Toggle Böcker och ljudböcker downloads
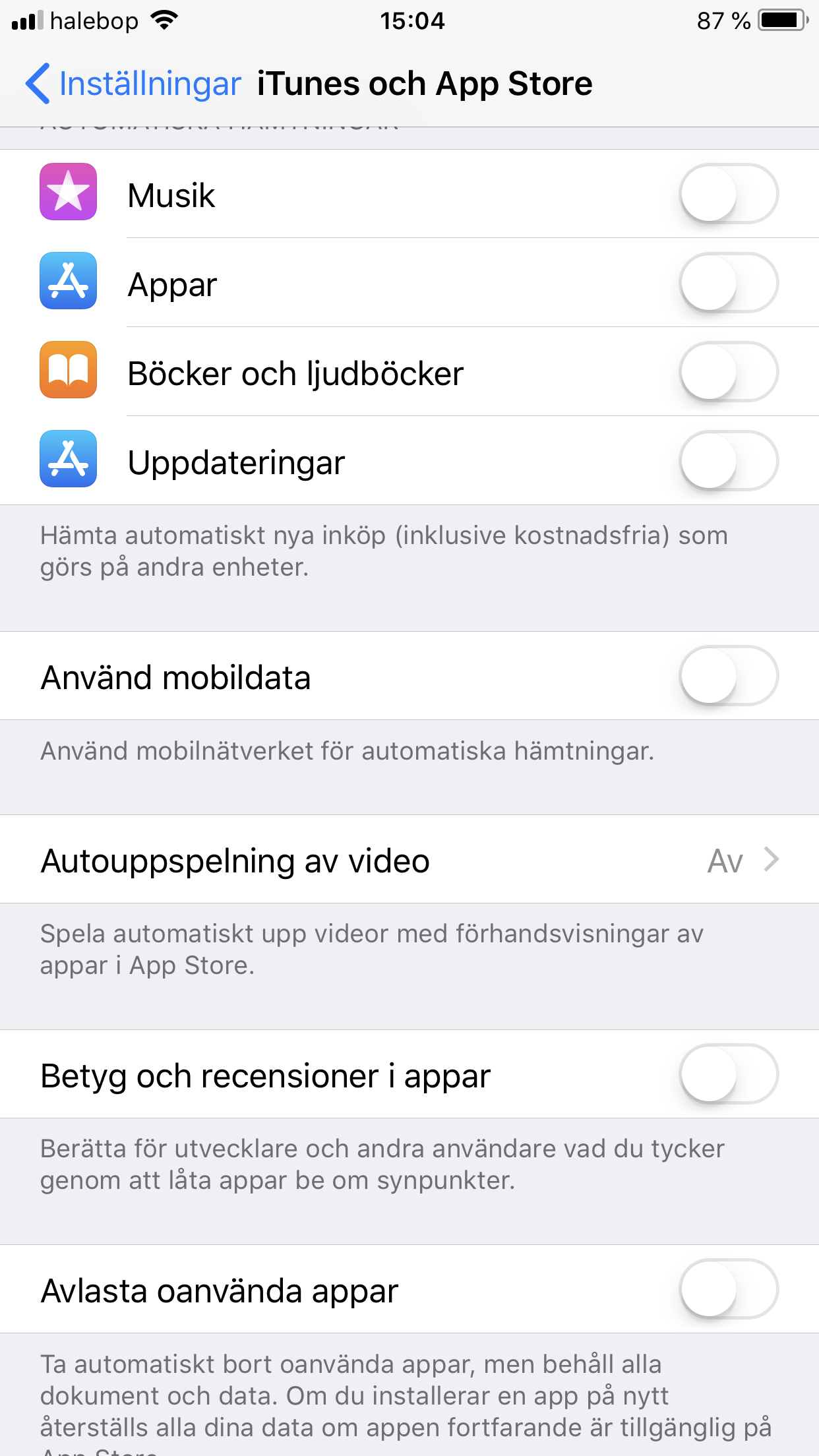The image size is (819, 1456). [x=728, y=372]
